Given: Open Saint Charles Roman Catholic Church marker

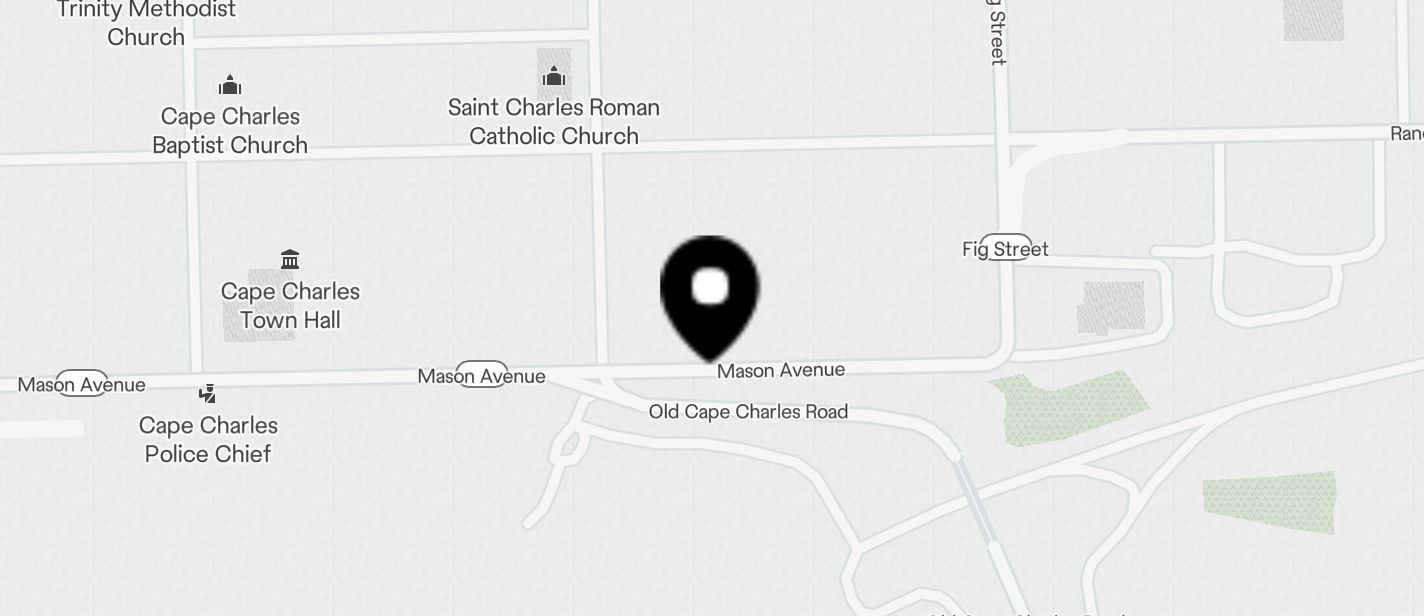Looking at the screenshot, I should click(554, 77).
